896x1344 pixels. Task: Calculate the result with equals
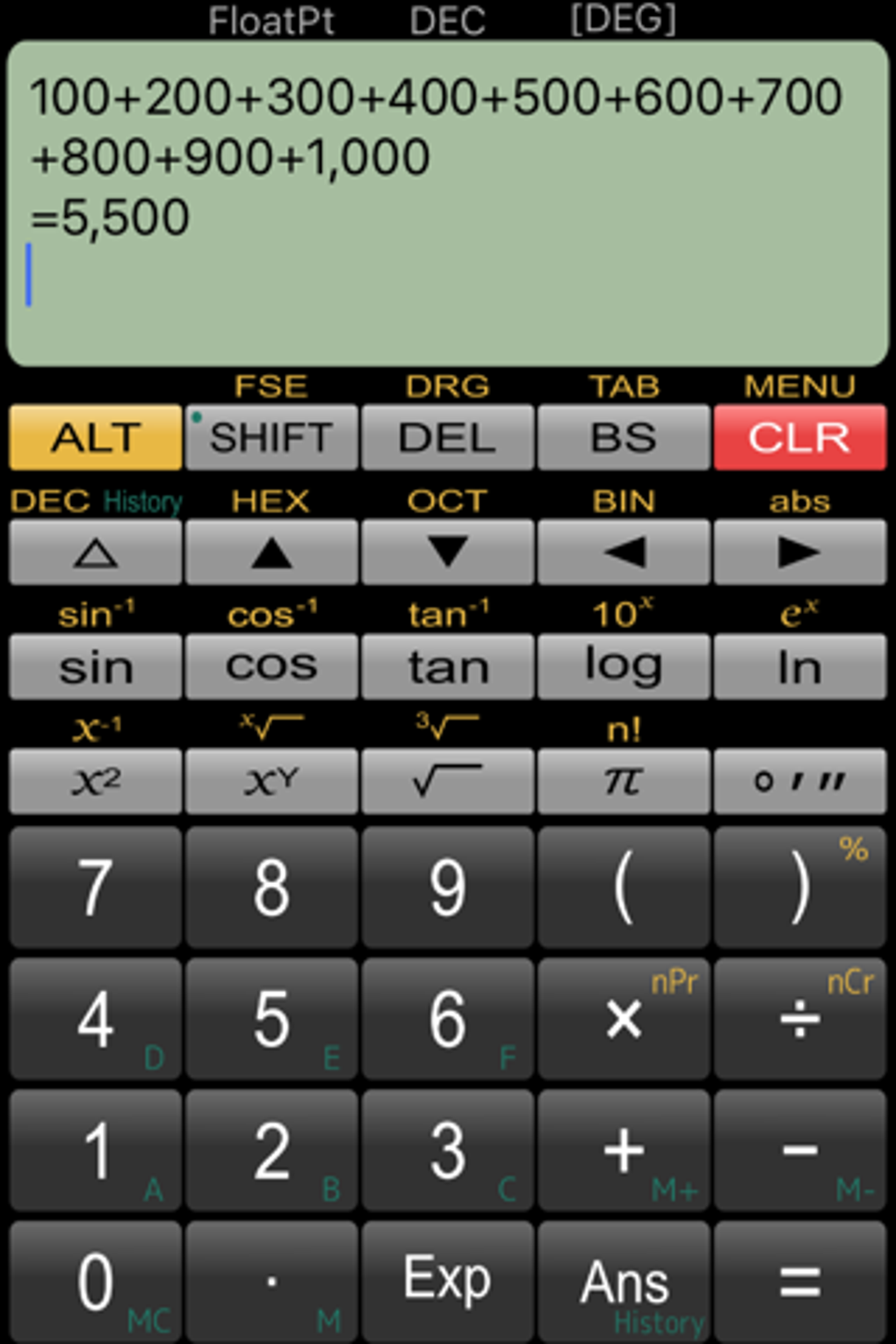tap(799, 1281)
